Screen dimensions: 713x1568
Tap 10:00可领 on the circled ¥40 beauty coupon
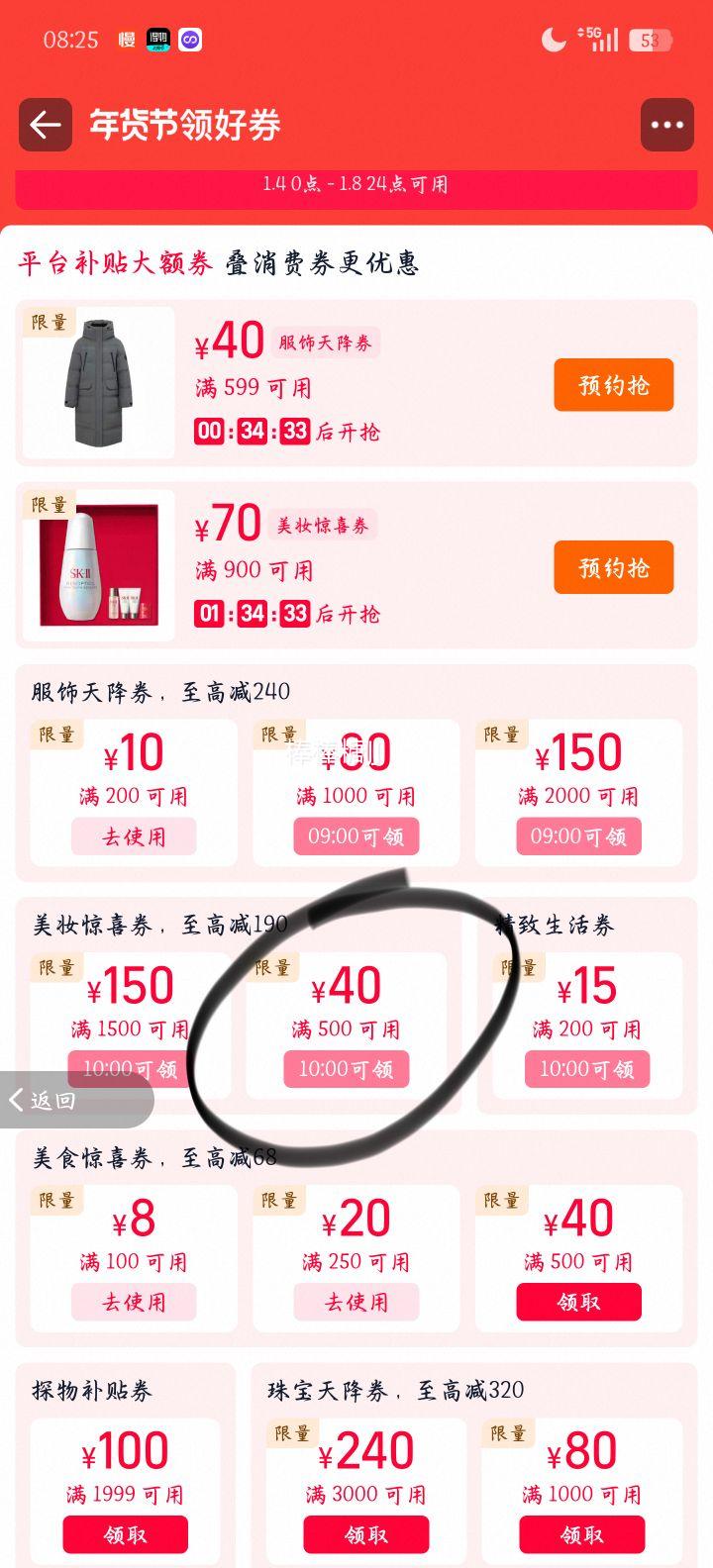coord(347,1069)
